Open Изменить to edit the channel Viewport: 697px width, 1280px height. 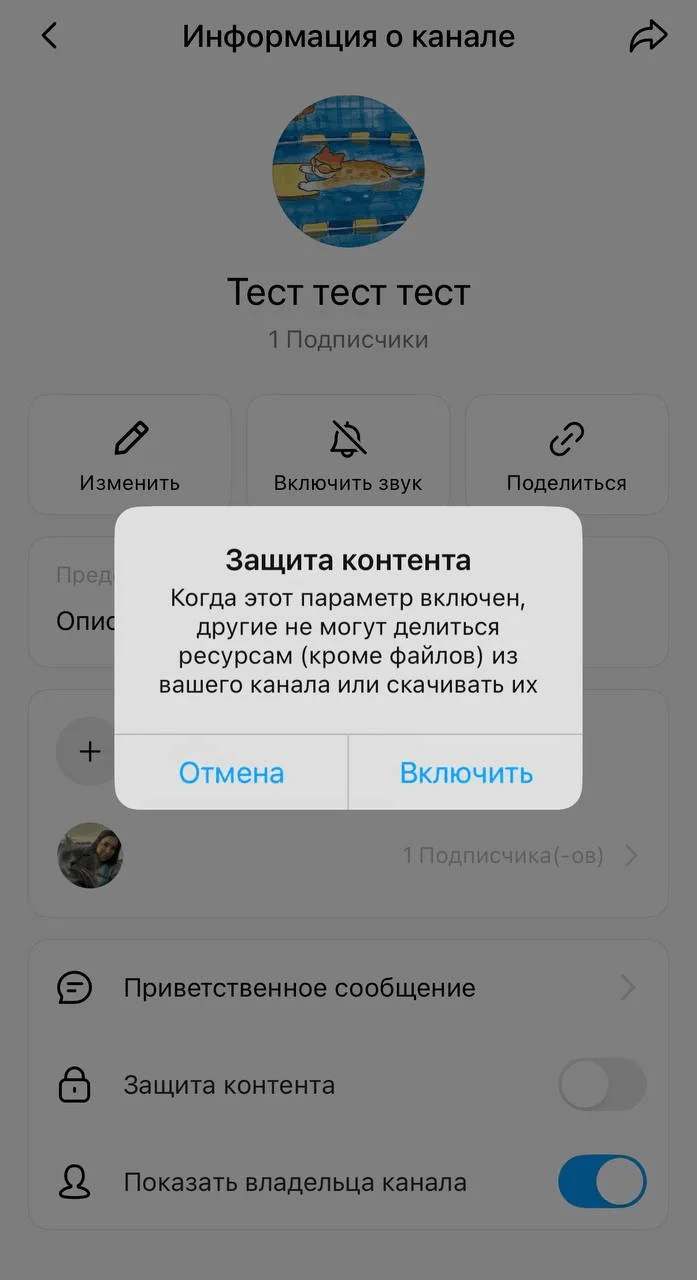click(x=130, y=455)
